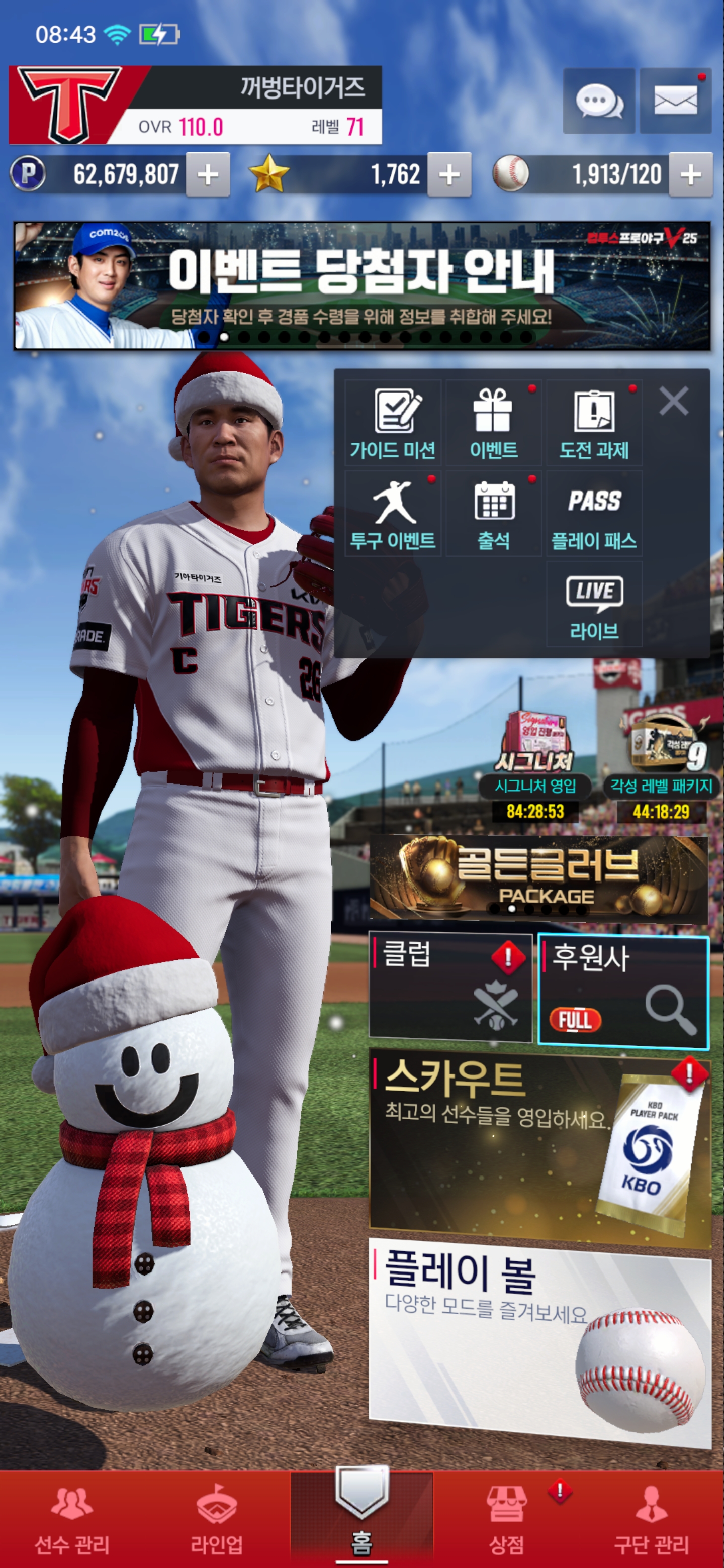724x1568 pixels.
Task: Add more stars with the plus button
Action: [x=449, y=175]
